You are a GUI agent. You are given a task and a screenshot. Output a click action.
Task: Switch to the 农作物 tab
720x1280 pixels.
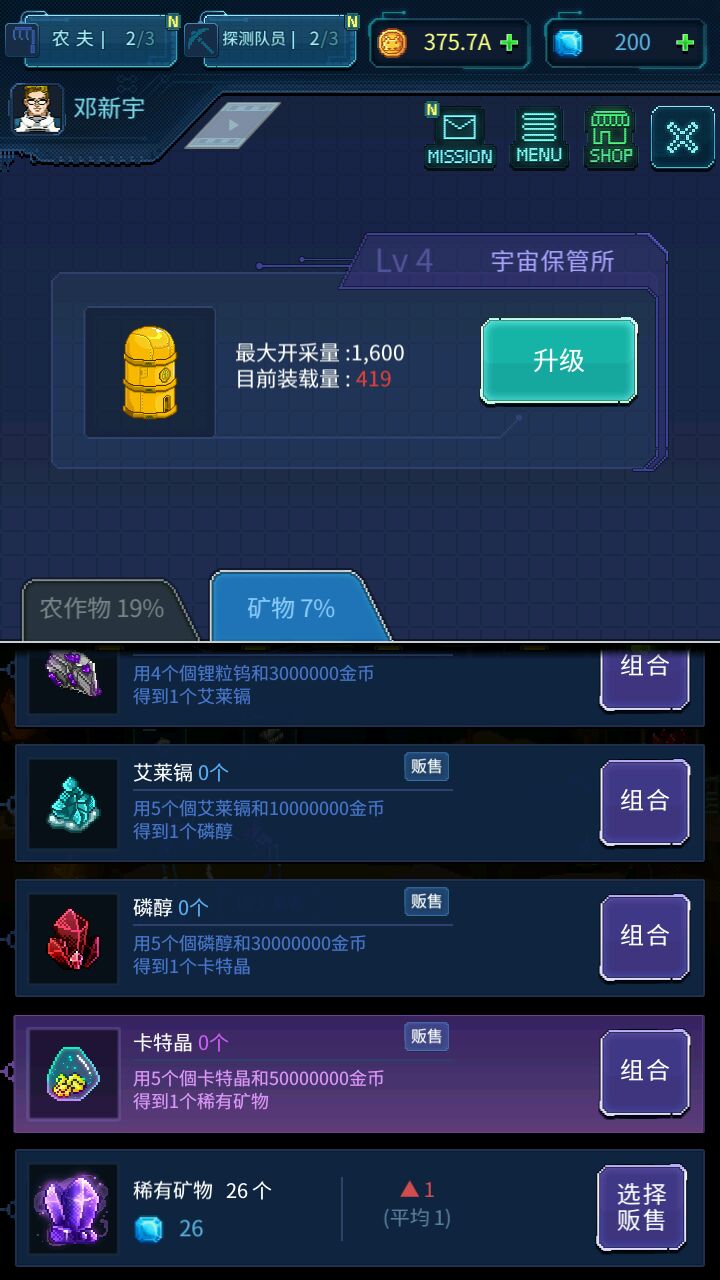click(102, 608)
